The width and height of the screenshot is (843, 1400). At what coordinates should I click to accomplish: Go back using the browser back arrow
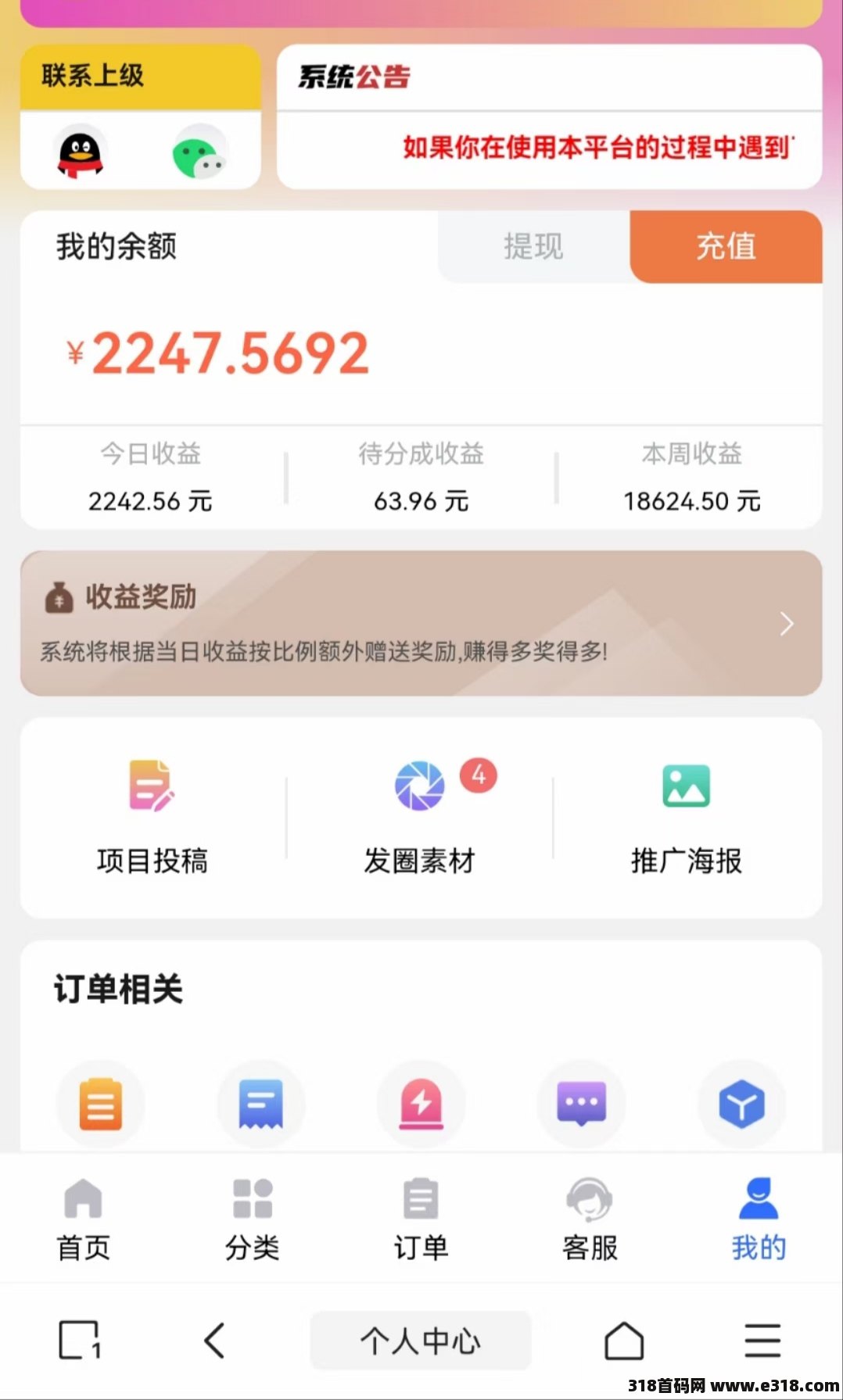(214, 1341)
